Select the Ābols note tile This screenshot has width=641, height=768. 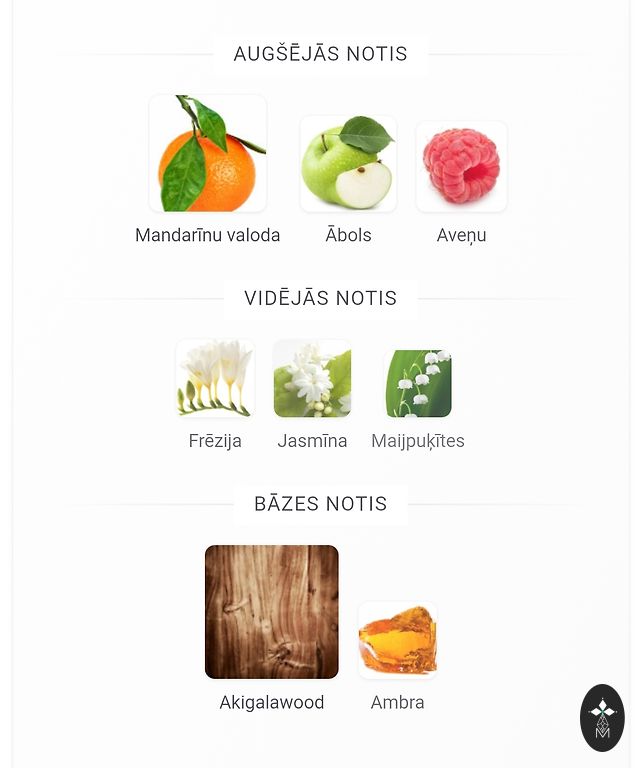pyautogui.click(x=348, y=164)
